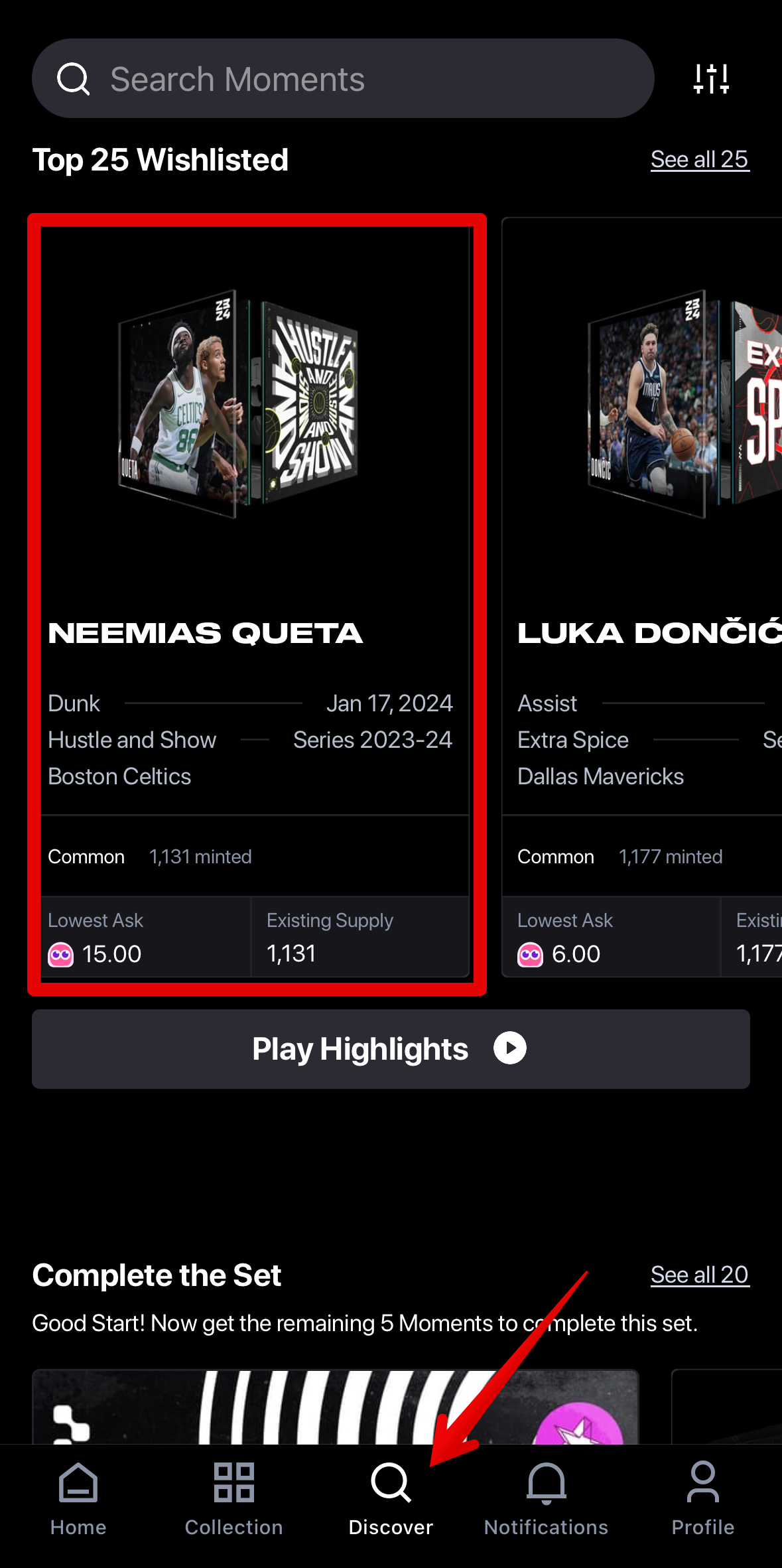Open the filter settings icon
782x1568 pixels.
tap(711, 79)
